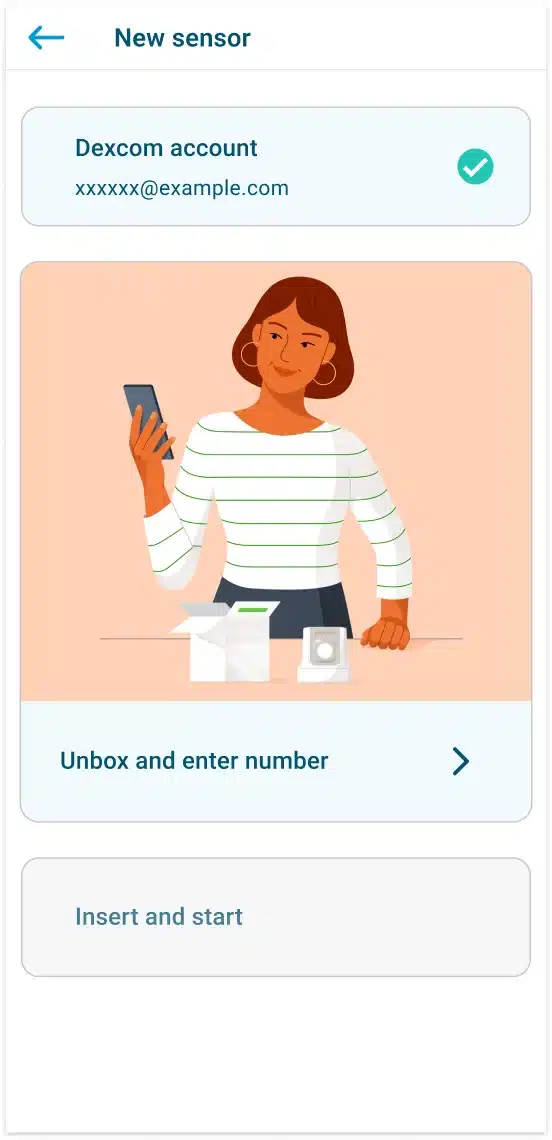Select the Insert and start step
552x1140 pixels.
pyautogui.click(x=276, y=917)
